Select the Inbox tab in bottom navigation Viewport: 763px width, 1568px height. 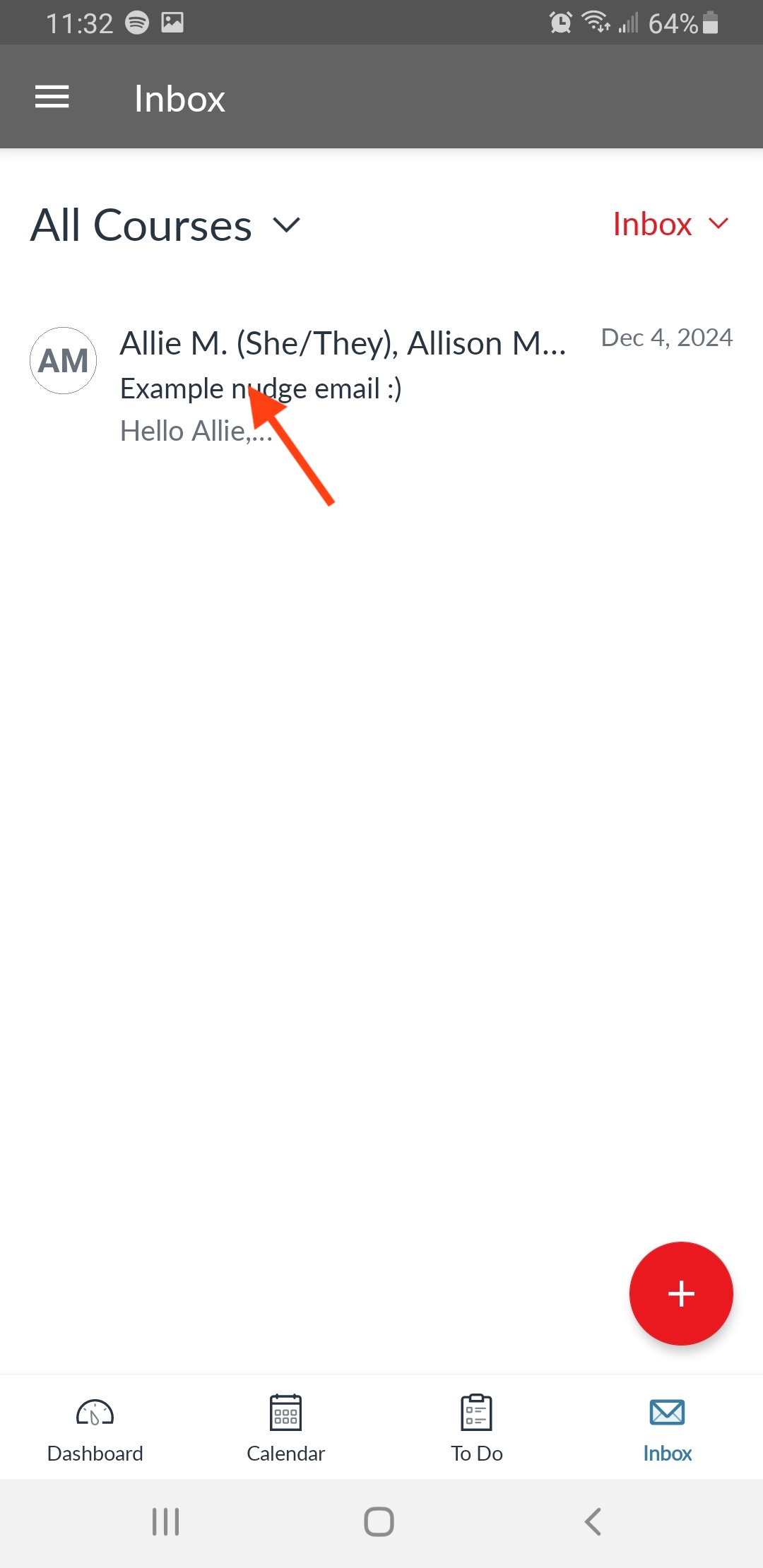tap(668, 1427)
